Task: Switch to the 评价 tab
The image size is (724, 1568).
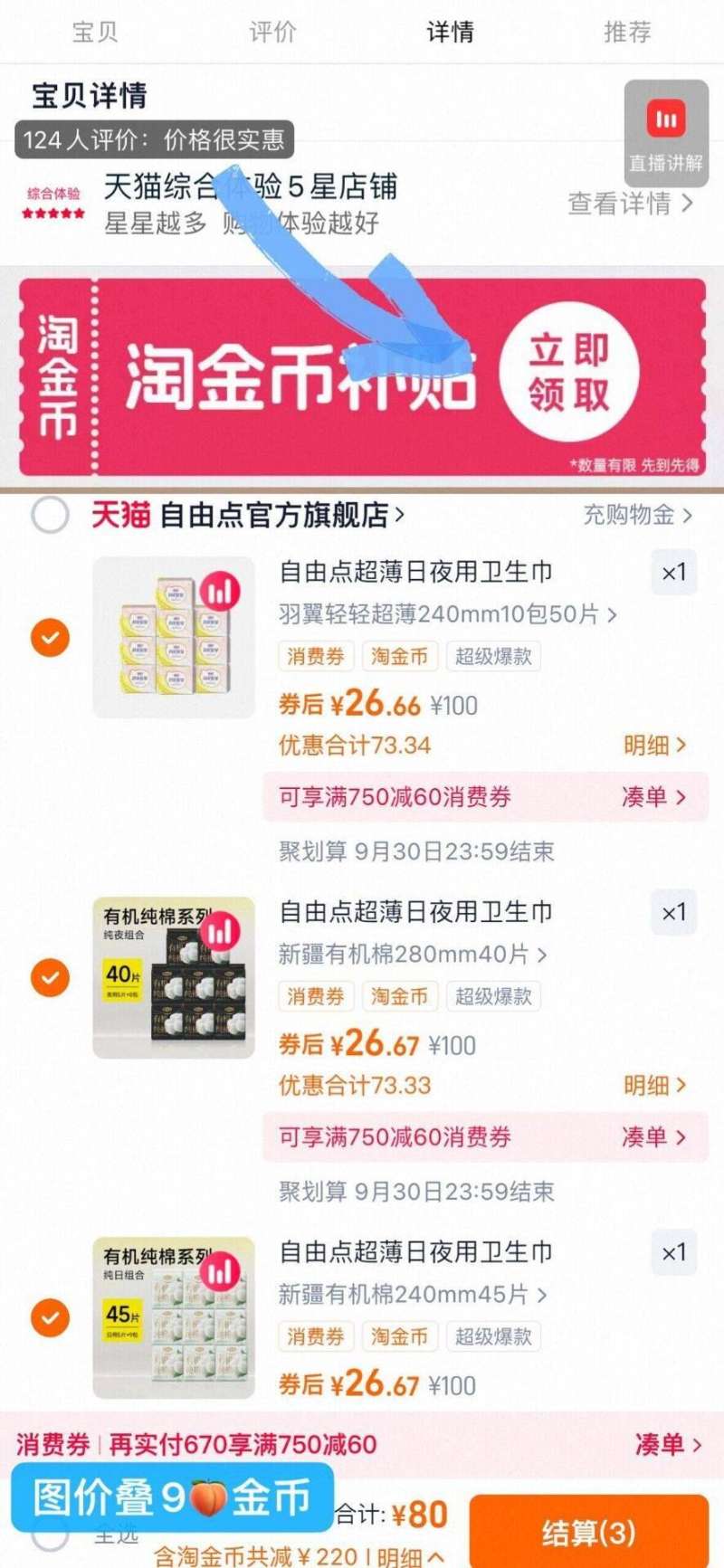Action: point(271,32)
